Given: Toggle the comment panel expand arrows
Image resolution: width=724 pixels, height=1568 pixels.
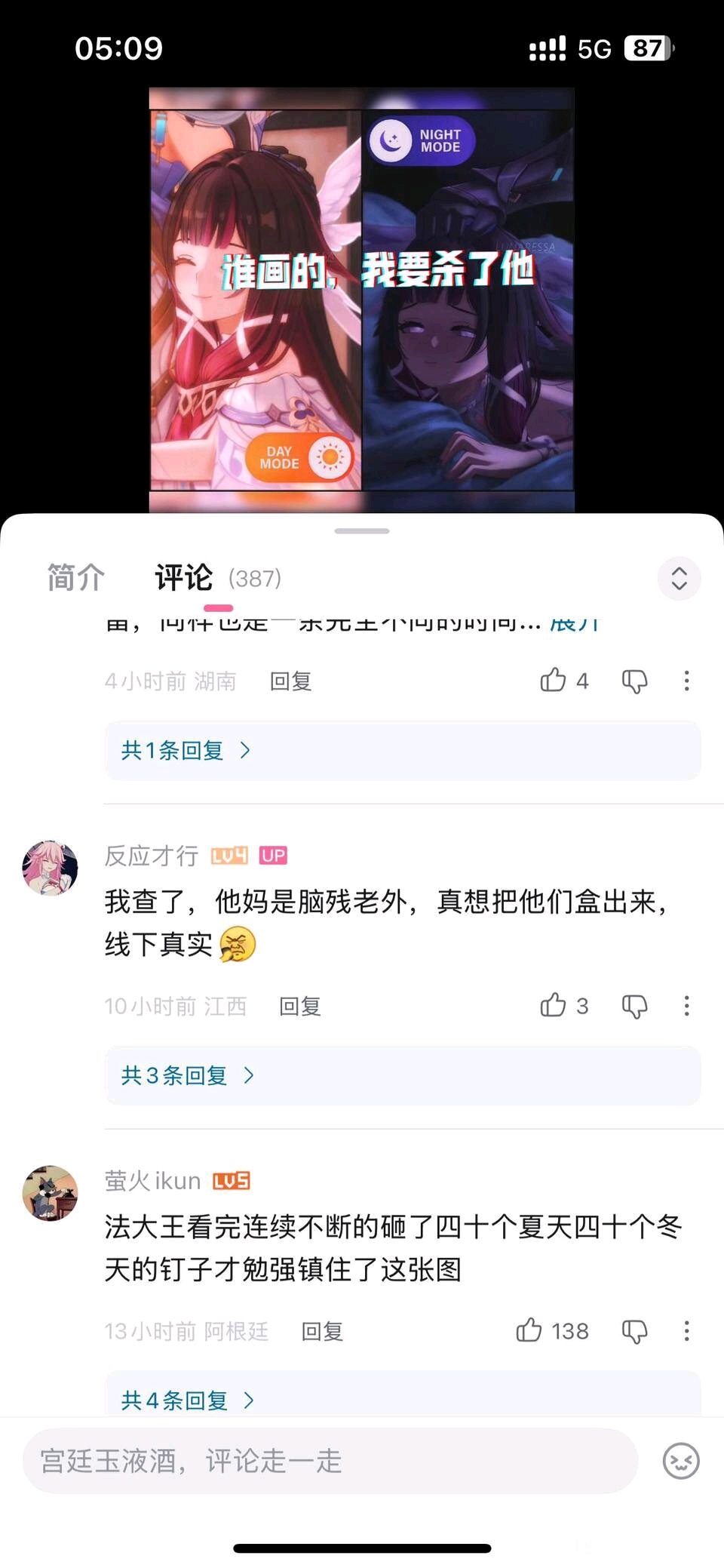Looking at the screenshot, I should click(x=679, y=578).
